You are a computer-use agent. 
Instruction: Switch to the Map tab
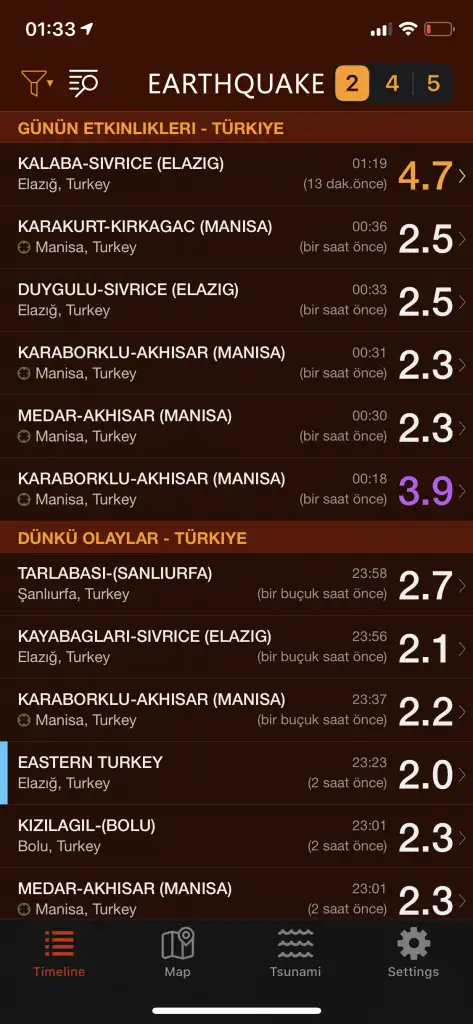click(x=178, y=953)
